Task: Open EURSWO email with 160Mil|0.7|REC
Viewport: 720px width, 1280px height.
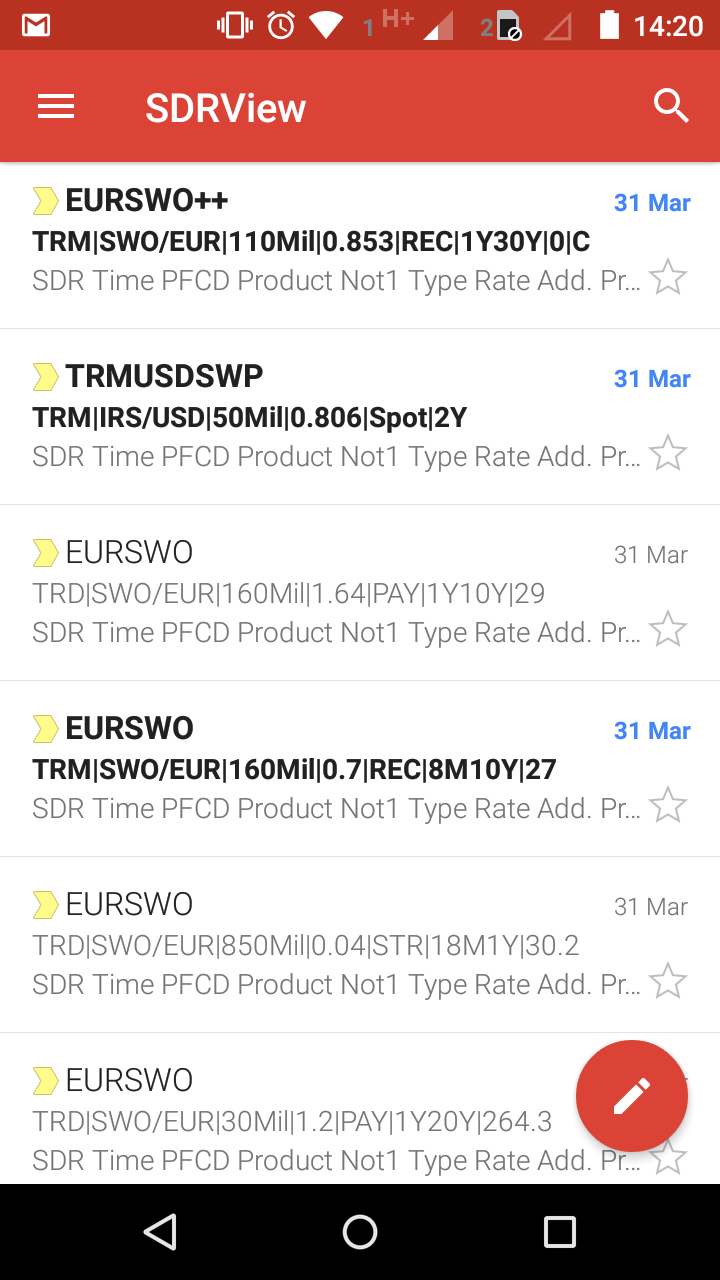Action: coord(360,769)
